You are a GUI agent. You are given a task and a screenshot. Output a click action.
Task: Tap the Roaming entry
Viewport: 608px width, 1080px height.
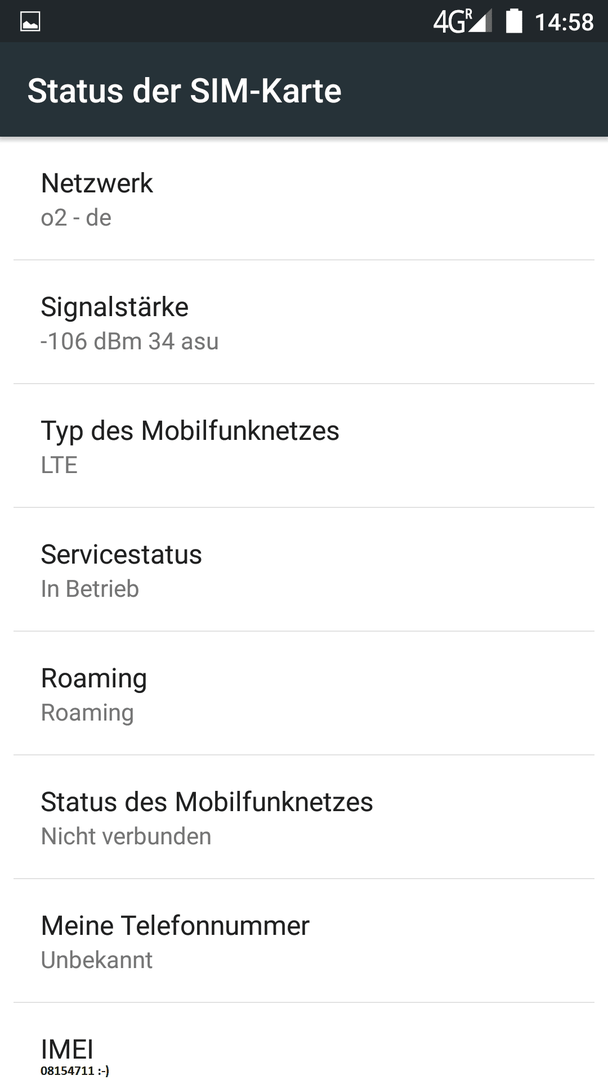304,693
